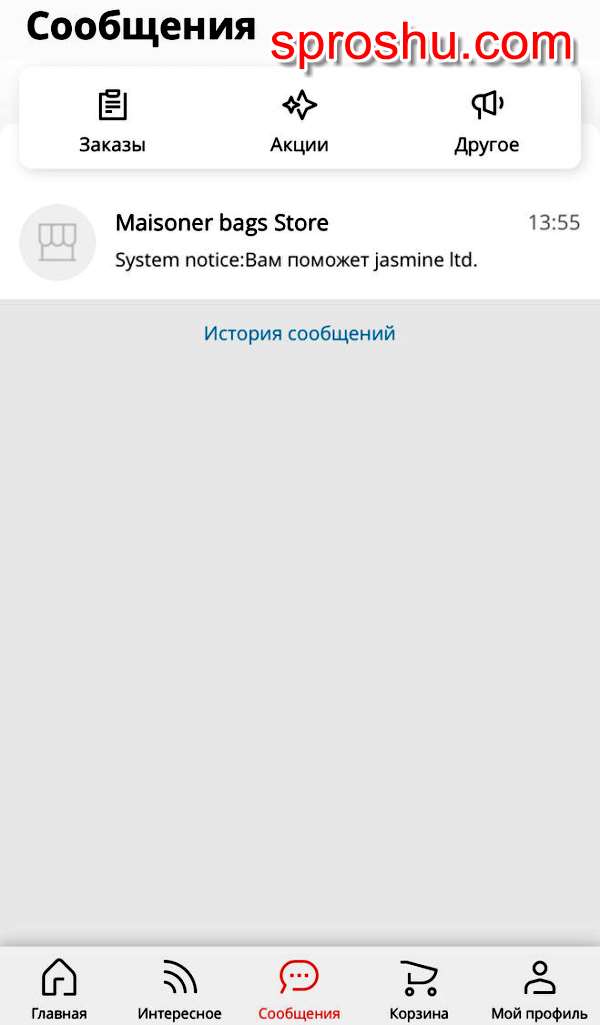Open the Другое messages category
The width and height of the screenshot is (600, 1025).
pos(486,121)
